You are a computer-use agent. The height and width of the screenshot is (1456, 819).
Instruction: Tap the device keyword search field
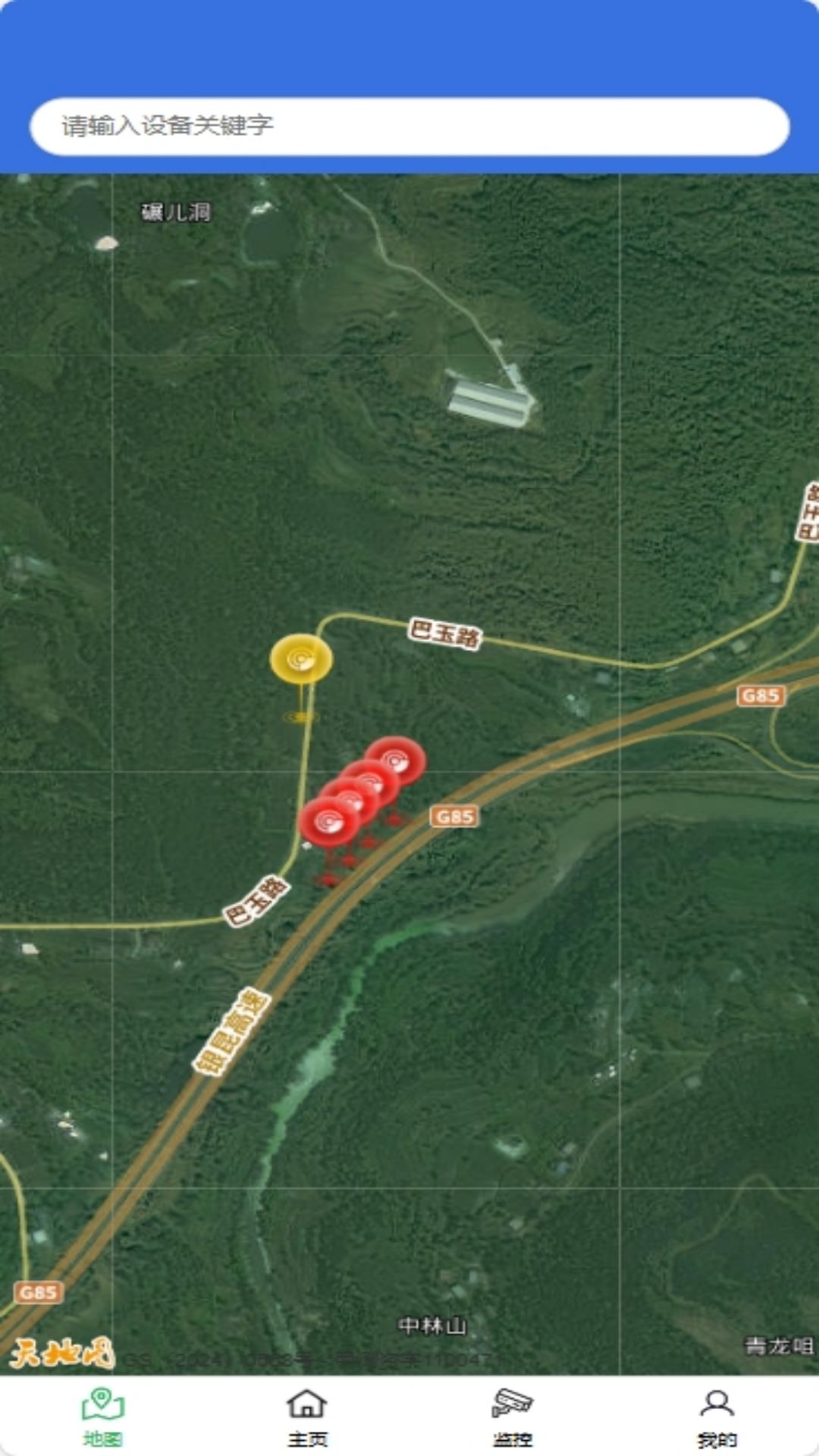pos(409,126)
